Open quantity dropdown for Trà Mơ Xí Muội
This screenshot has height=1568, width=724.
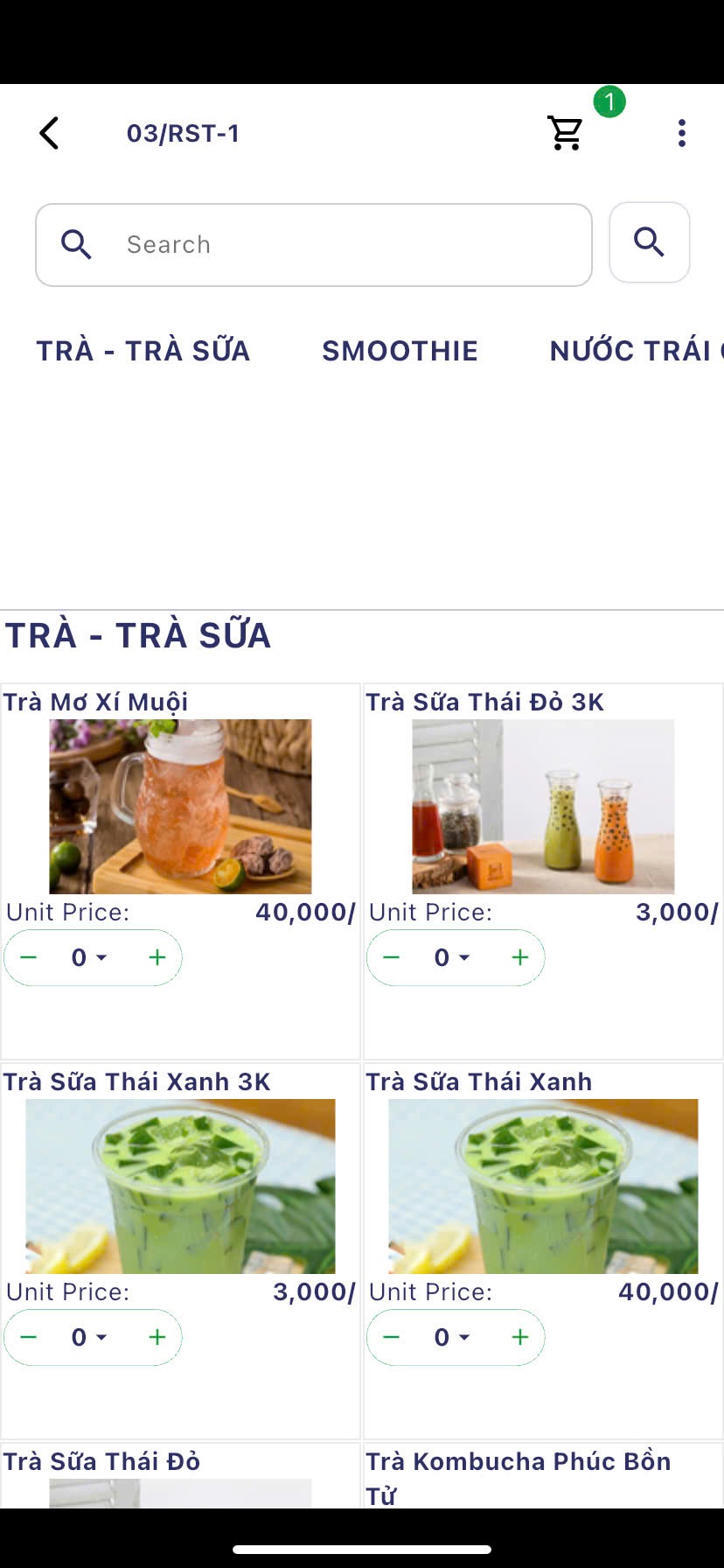pos(87,957)
